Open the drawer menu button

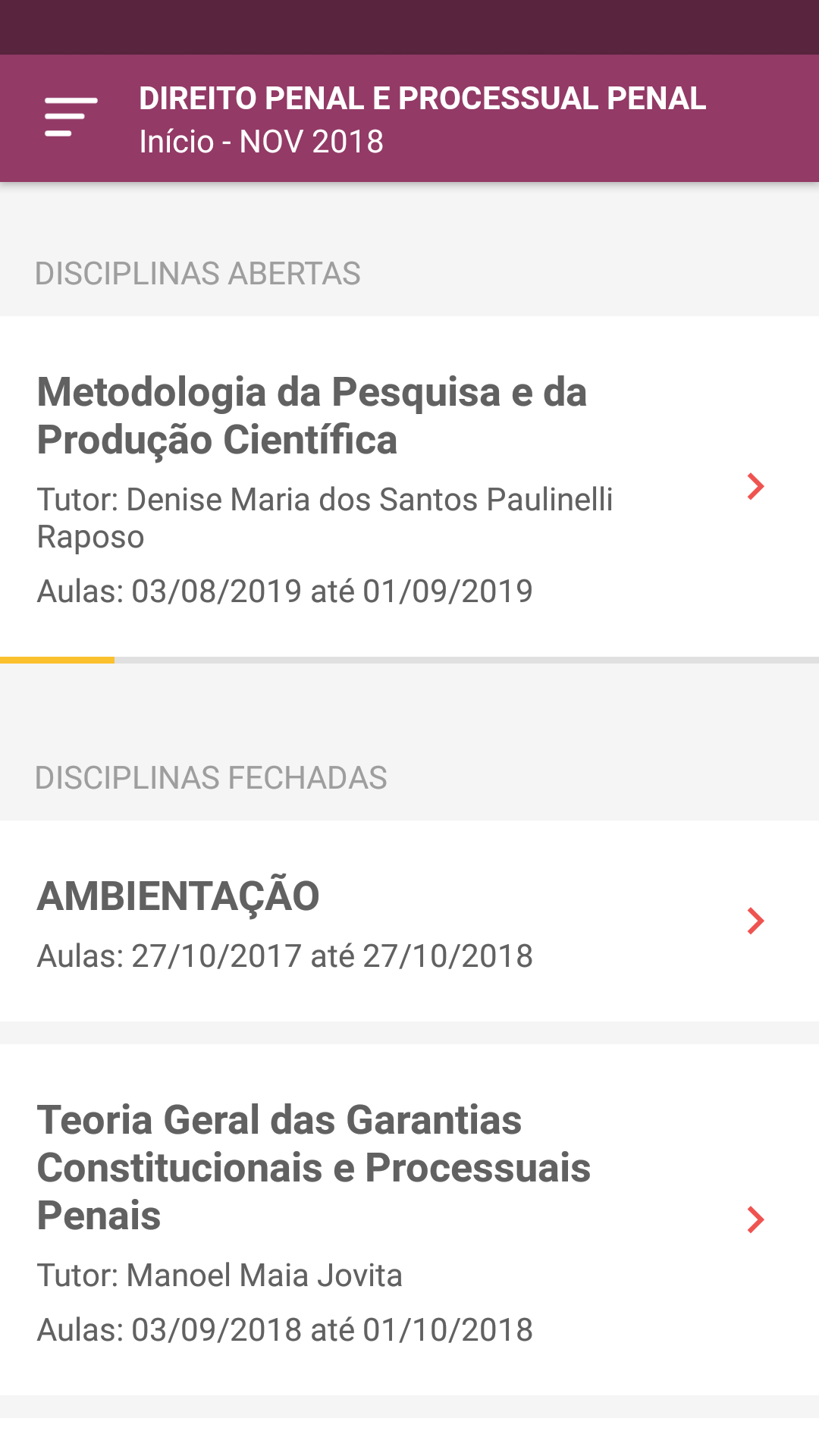(x=71, y=118)
